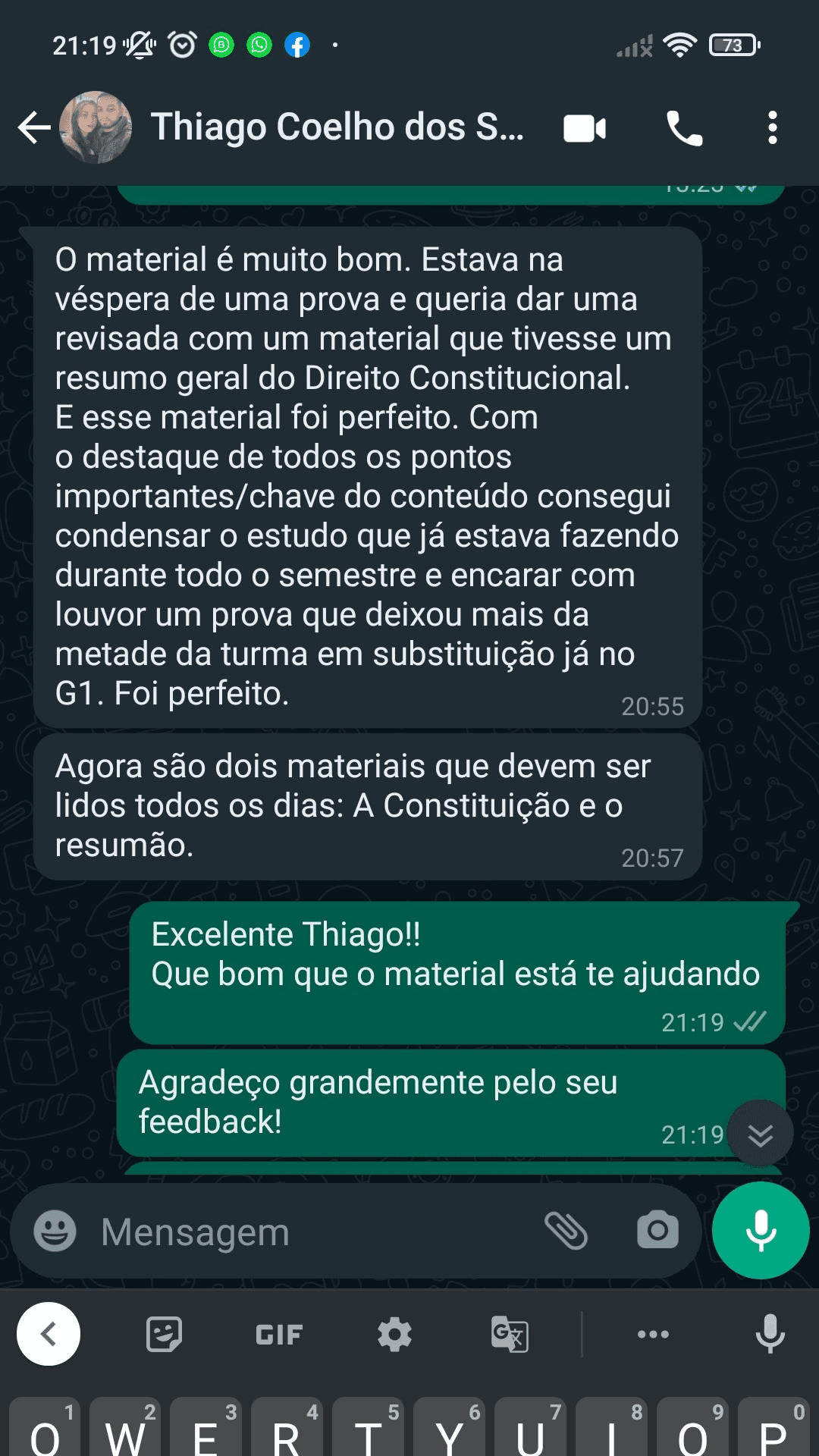Open the chat overflow menu
The image size is (819, 1456).
[773, 127]
